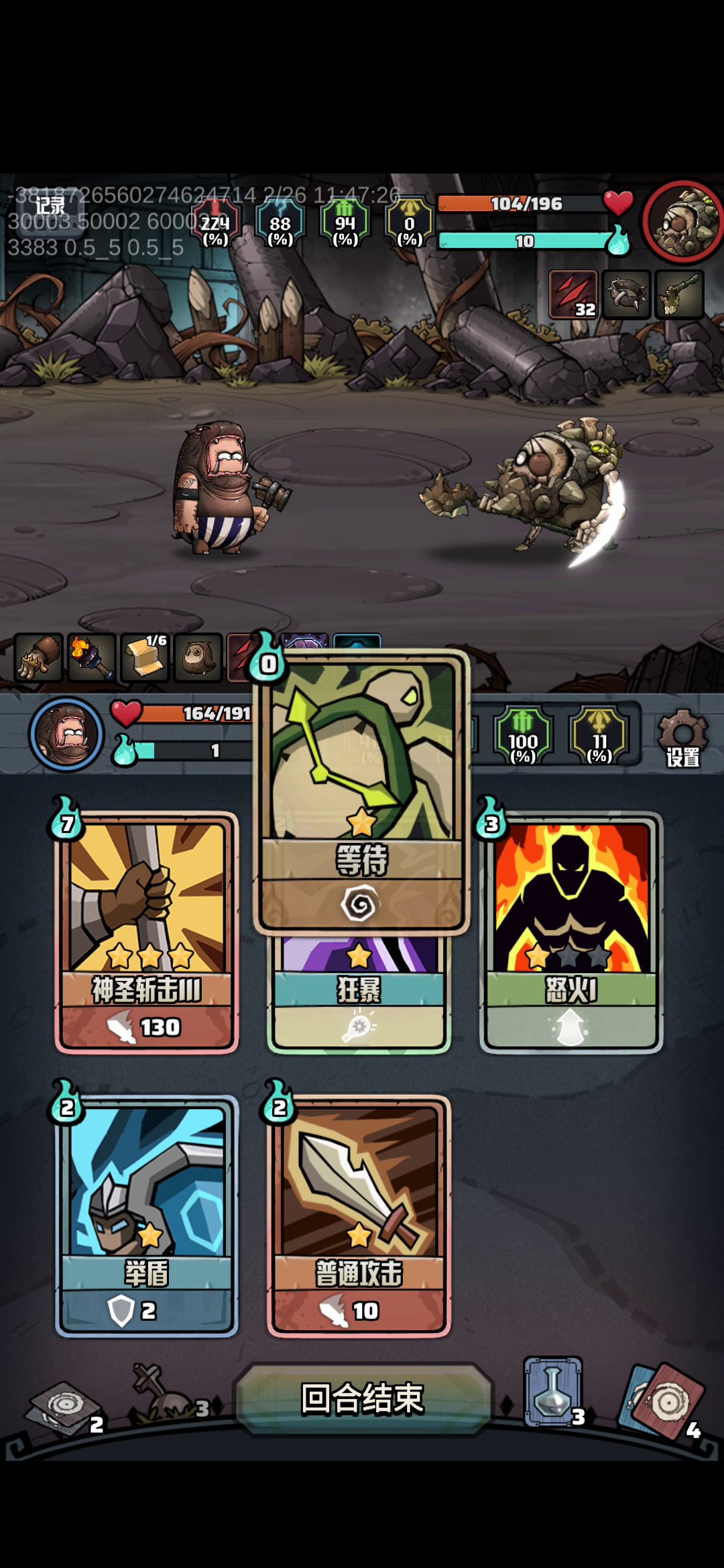View the draw pile deck
Screen dimensions: 724x1568
(662, 1402)
